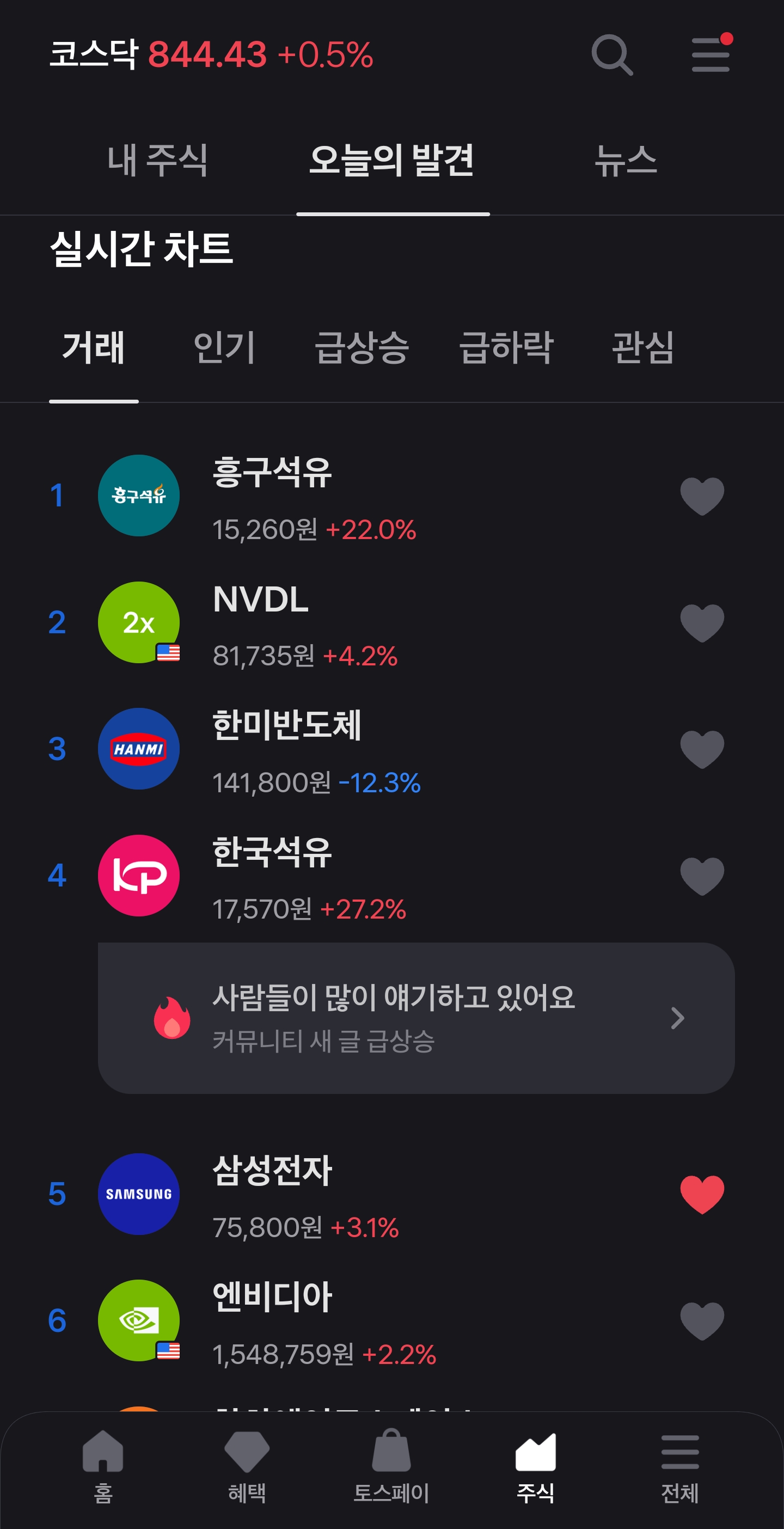784x1529 pixels.
Task: Switch to the 내 주식 tab
Action: [157, 160]
